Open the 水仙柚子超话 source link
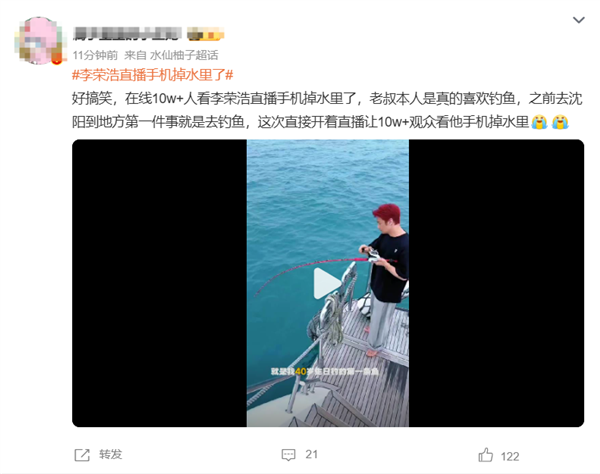Screen dimensions: 600x474 click(x=185, y=55)
